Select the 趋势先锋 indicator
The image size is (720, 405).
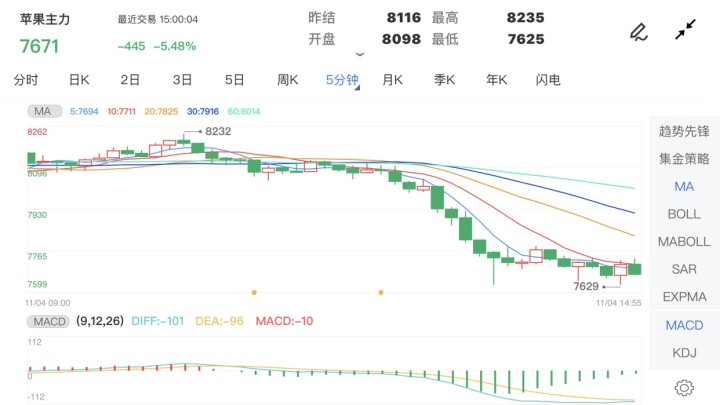pyautogui.click(x=684, y=131)
